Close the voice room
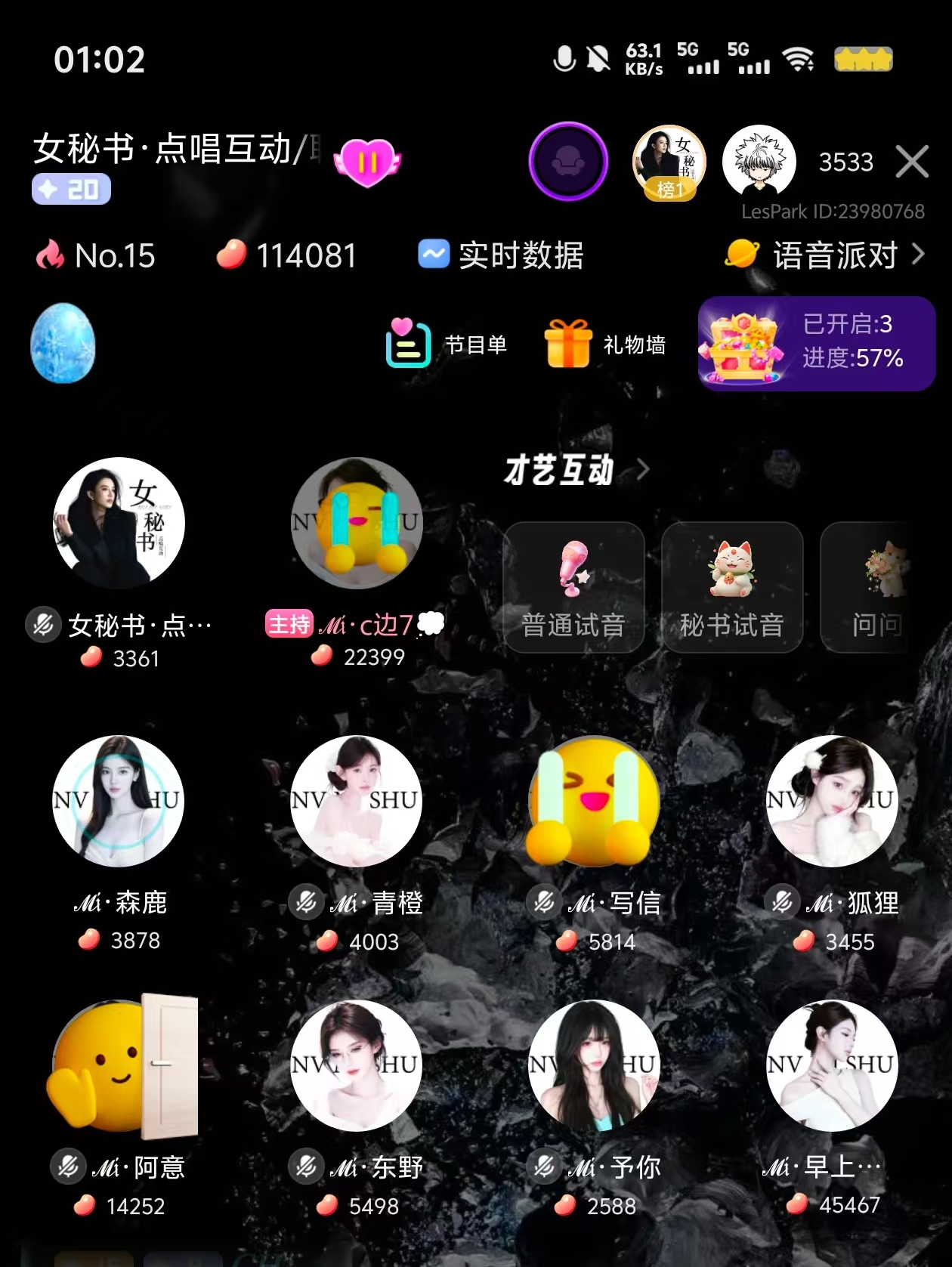 point(912,162)
